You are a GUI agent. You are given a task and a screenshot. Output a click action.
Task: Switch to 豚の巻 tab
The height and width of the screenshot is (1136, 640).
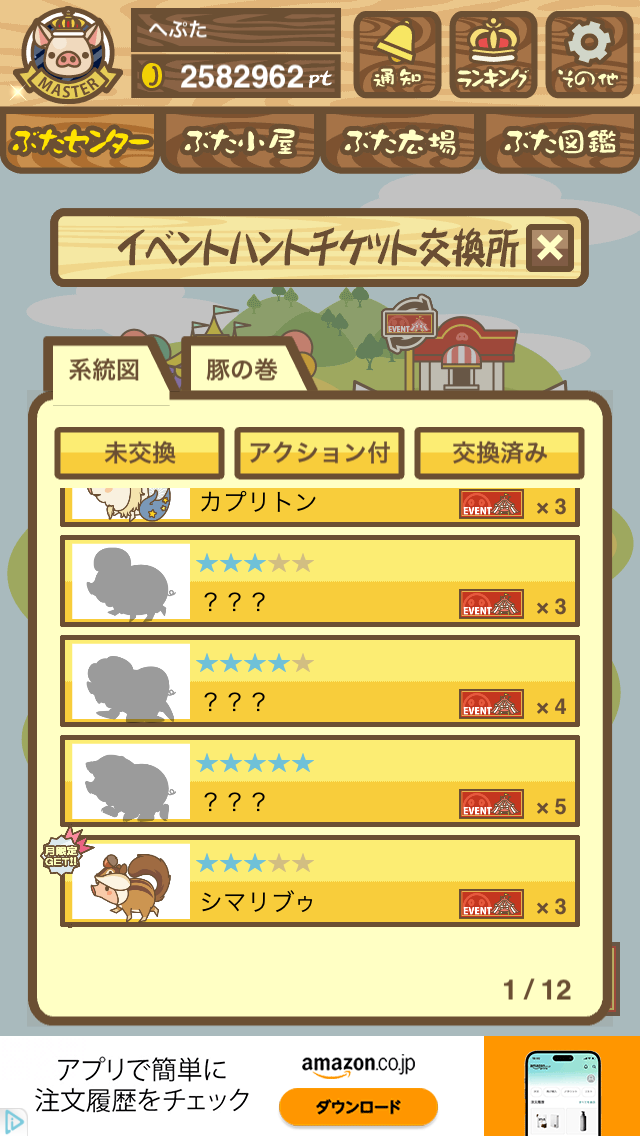pos(243,369)
